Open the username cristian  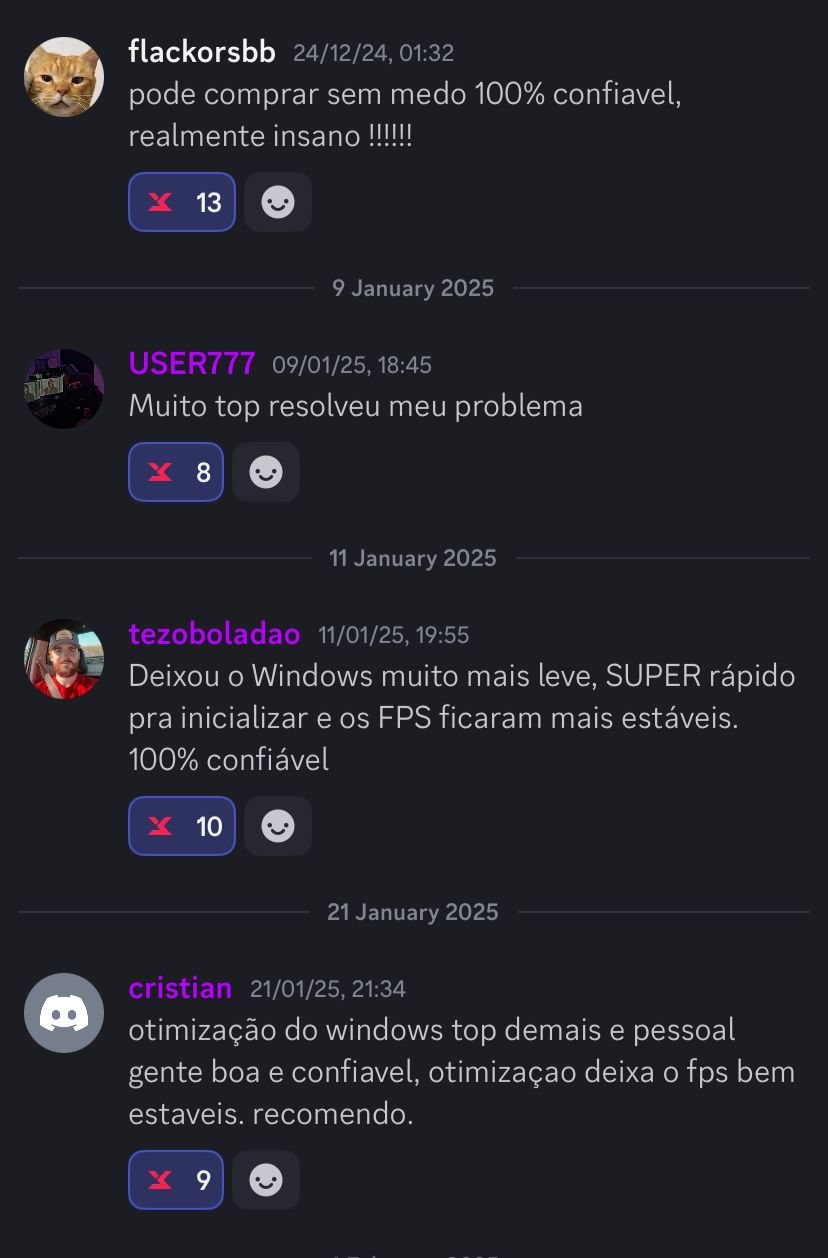(180, 988)
